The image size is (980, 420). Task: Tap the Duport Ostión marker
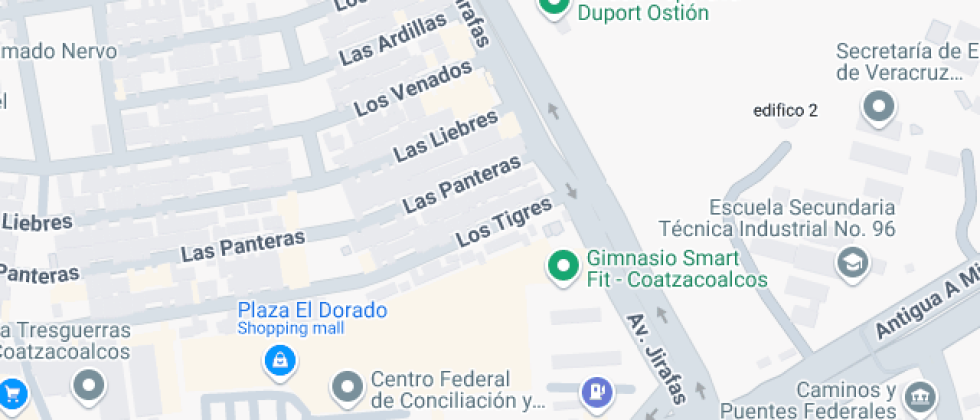pos(552,6)
